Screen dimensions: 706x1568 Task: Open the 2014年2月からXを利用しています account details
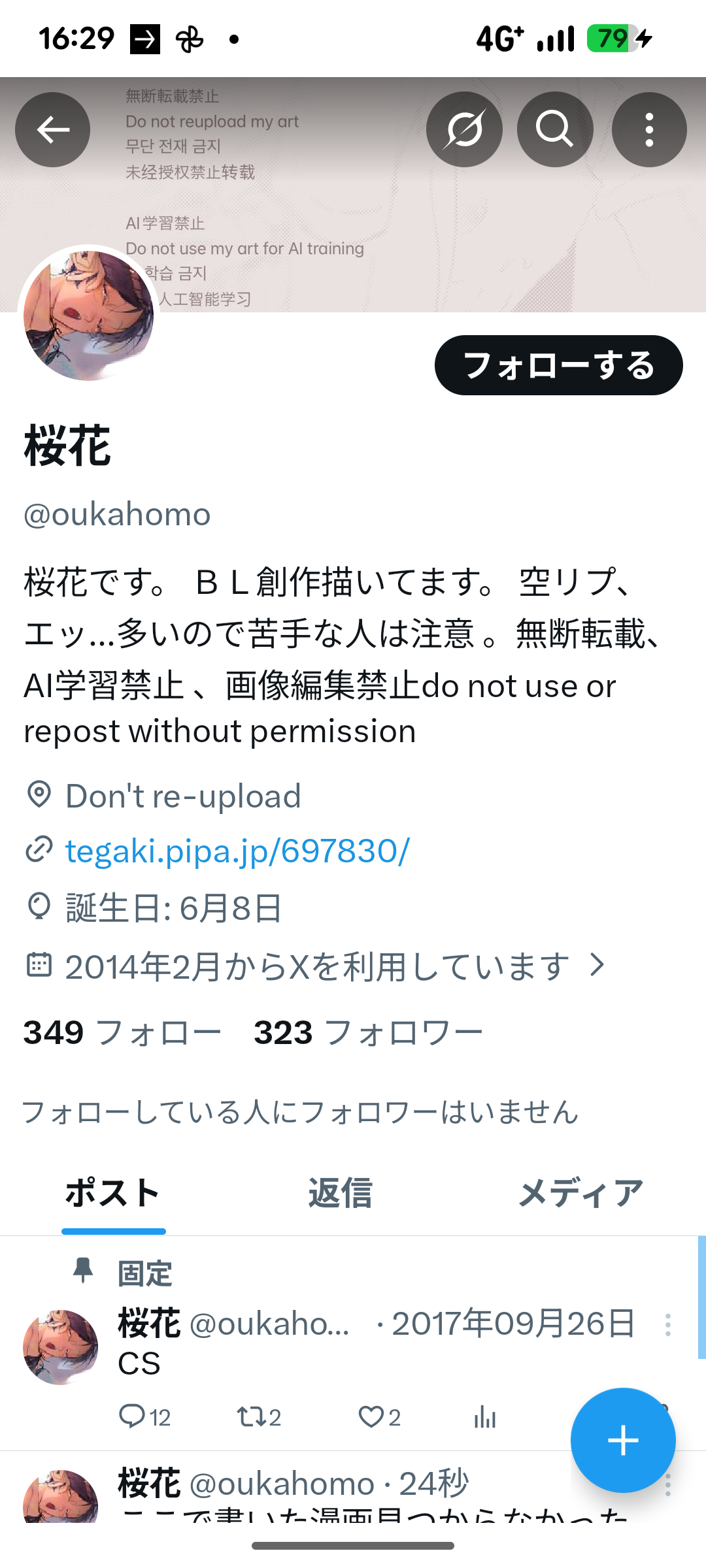318,966
